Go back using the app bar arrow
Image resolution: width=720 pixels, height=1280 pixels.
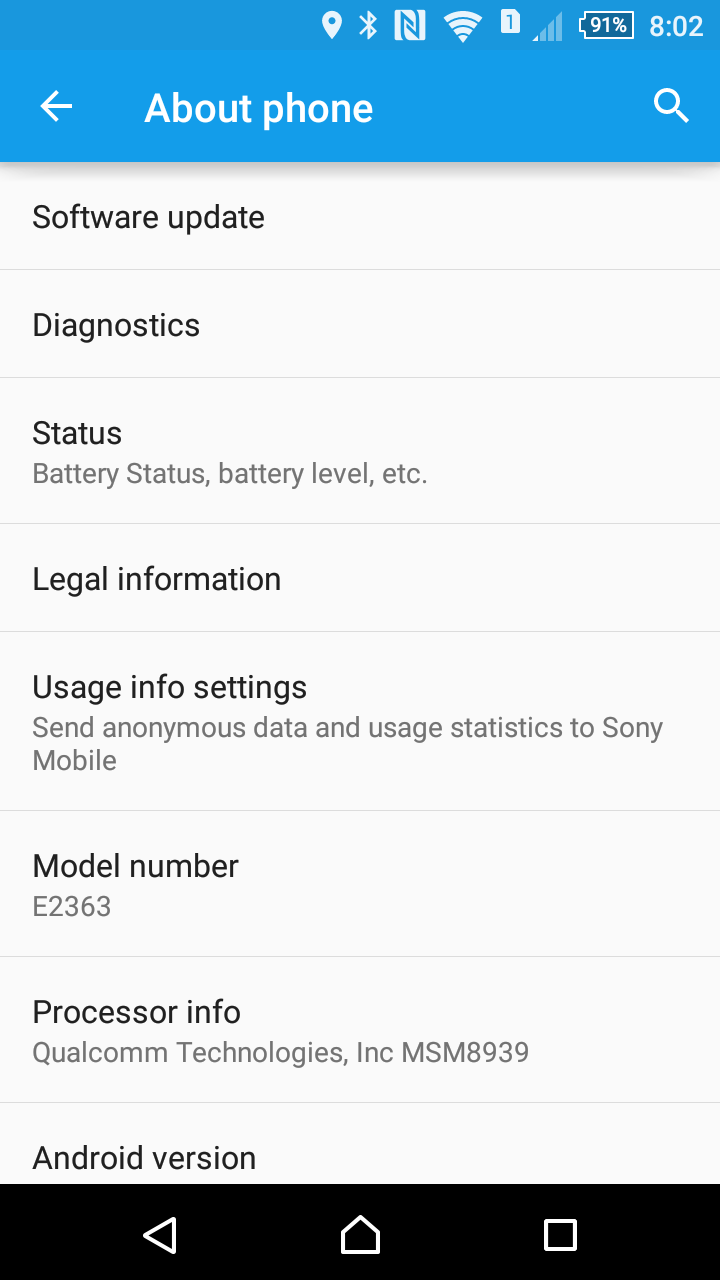point(56,107)
